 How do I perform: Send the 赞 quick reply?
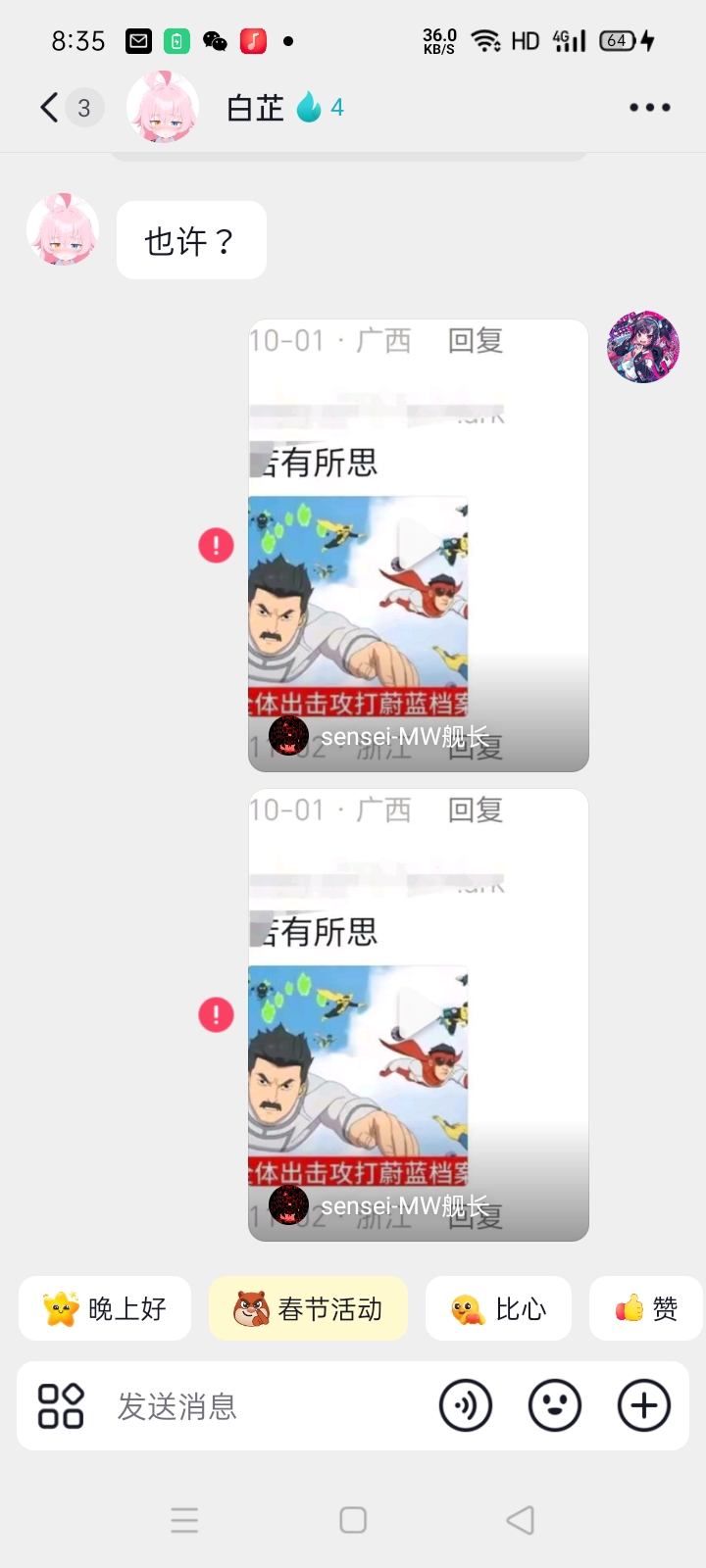(x=645, y=1308)
